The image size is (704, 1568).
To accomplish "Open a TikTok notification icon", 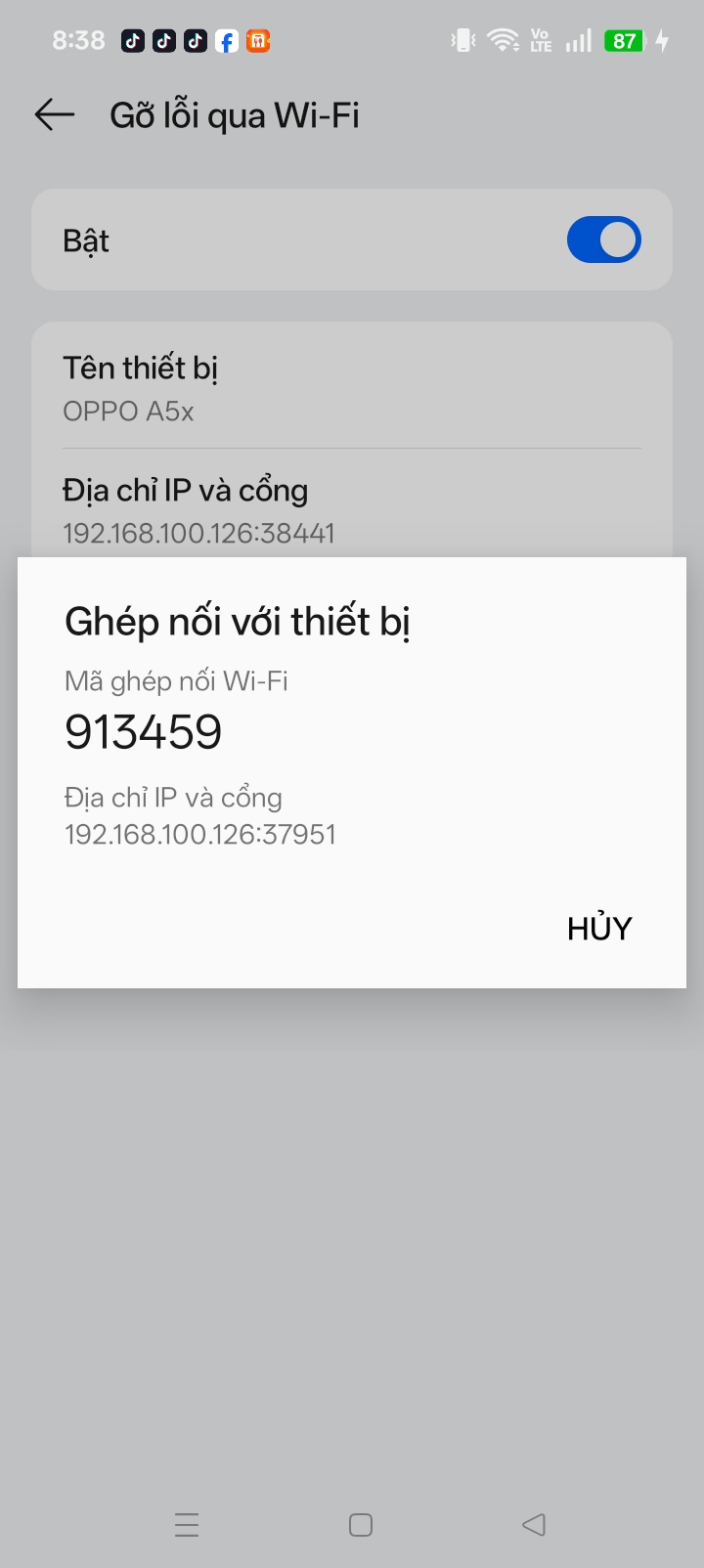I will [133, 40].
